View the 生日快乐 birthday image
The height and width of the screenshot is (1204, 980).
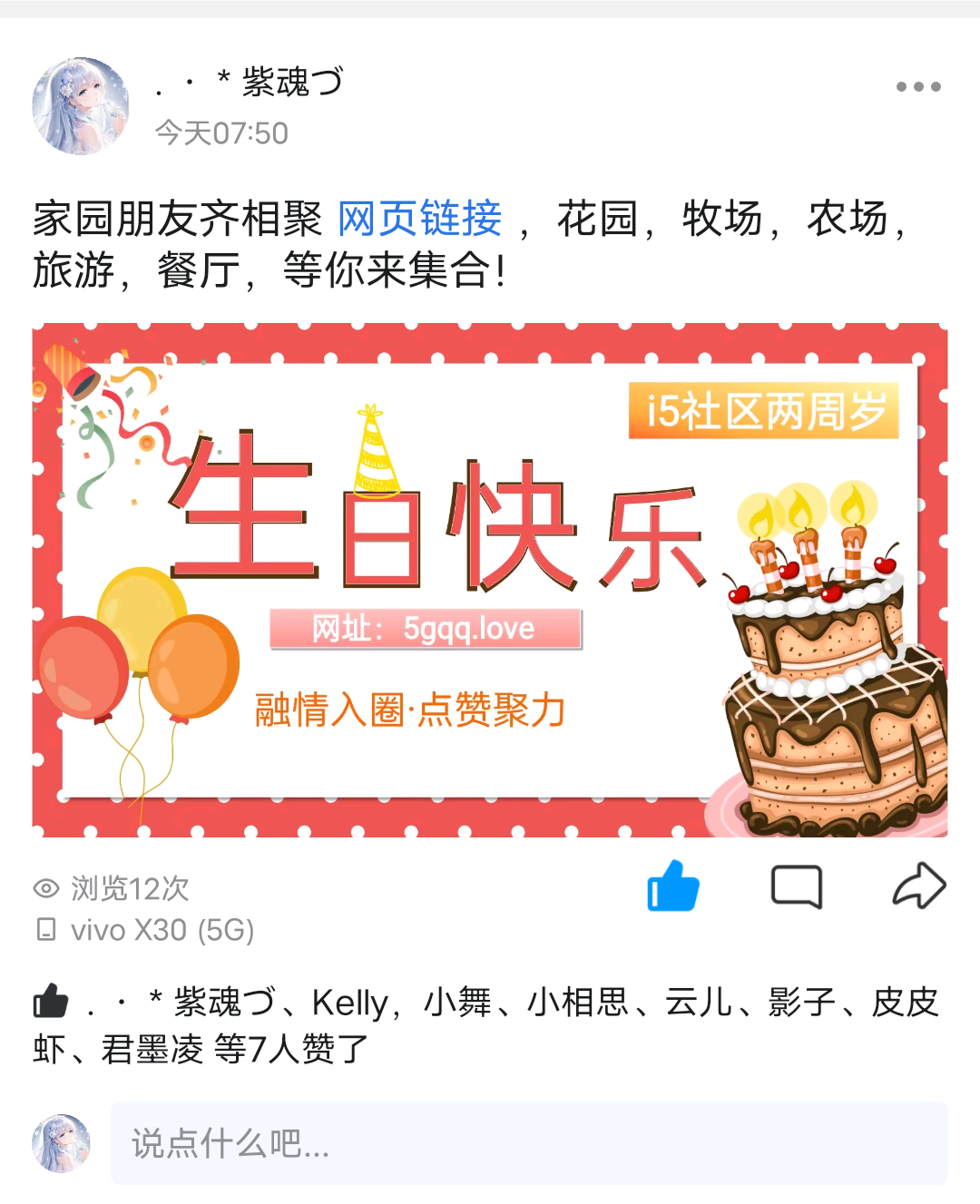[490, 580]
